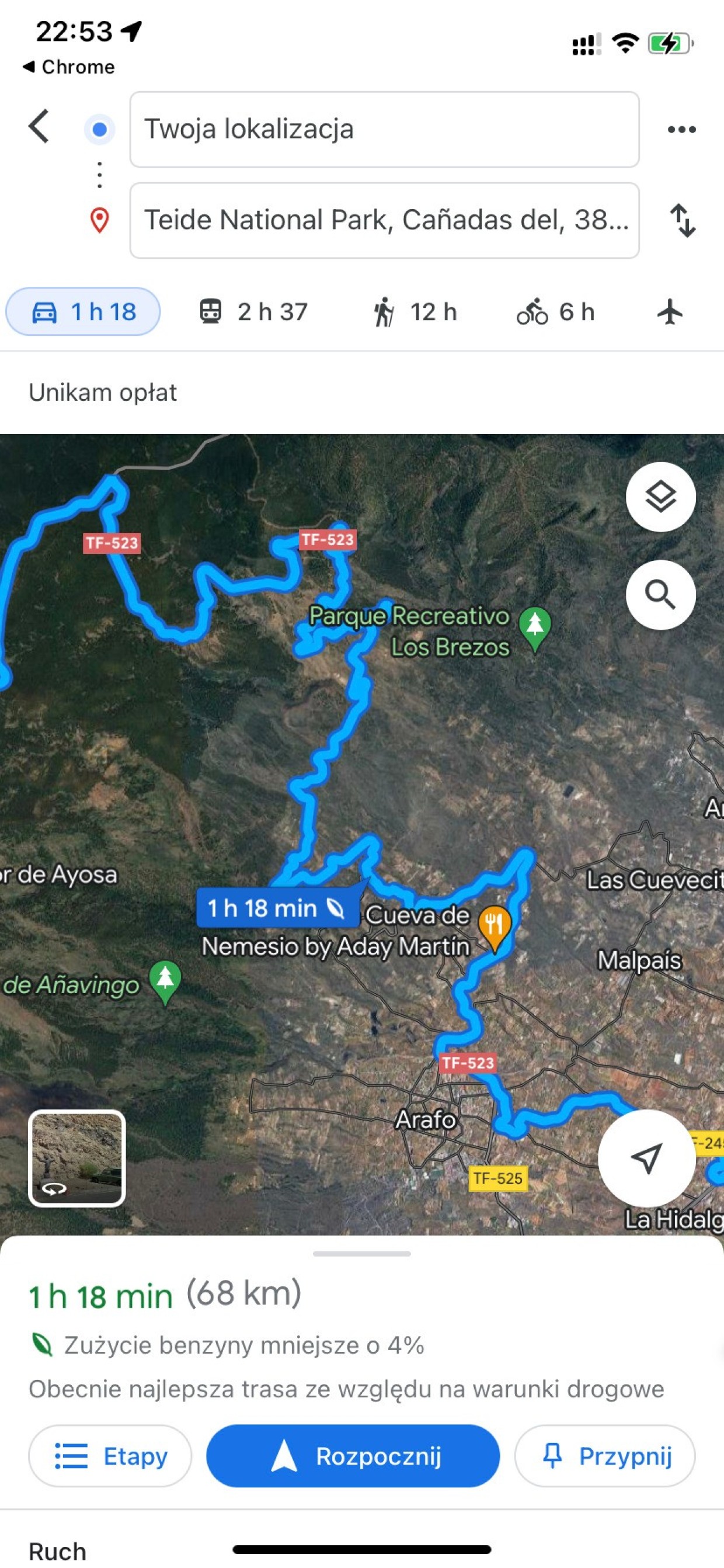Switch to cycling directions 6 h
The image size is (724, 1568).
click(555, 311)
